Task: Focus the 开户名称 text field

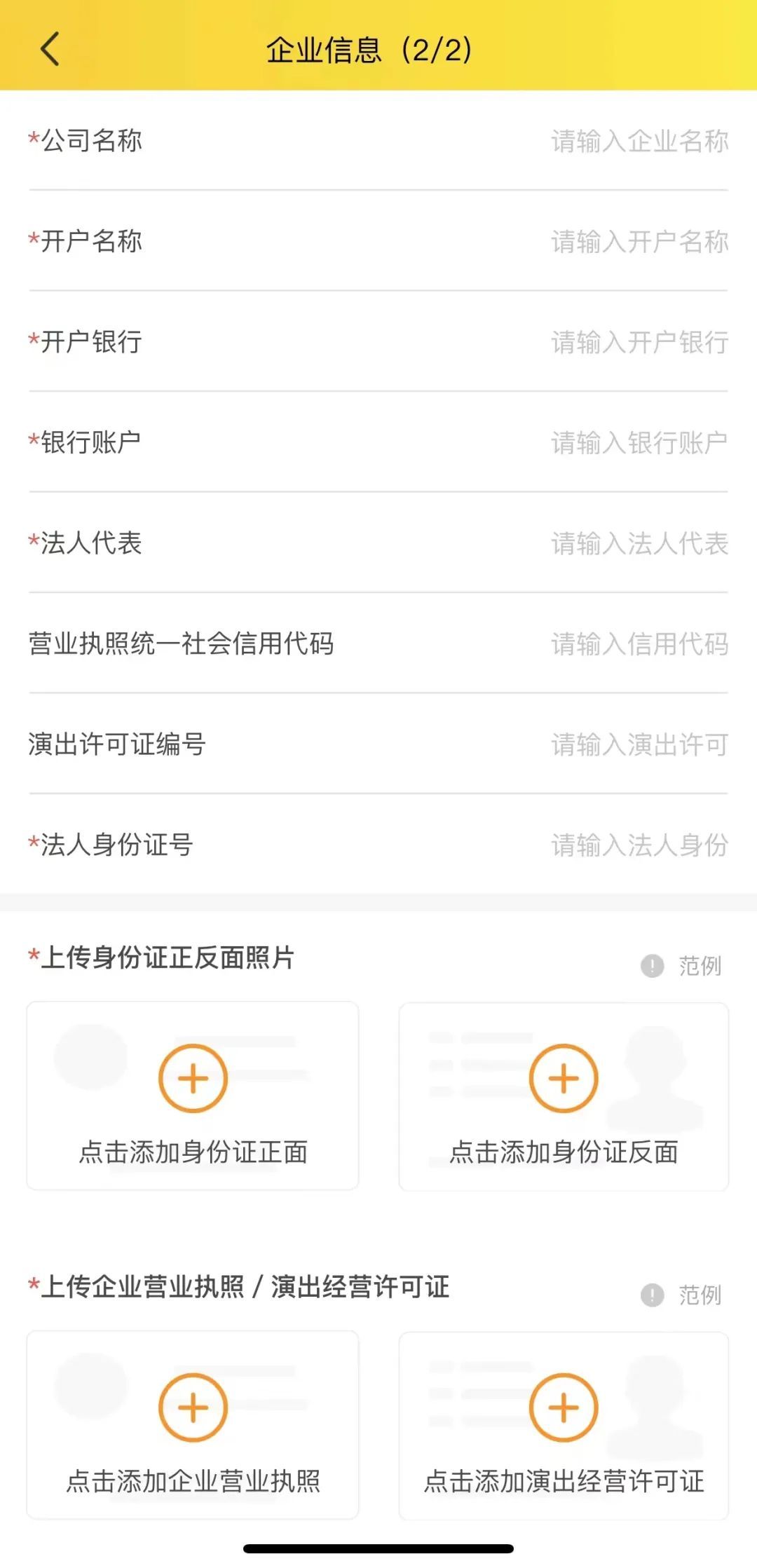Action: tap(639, 242)
